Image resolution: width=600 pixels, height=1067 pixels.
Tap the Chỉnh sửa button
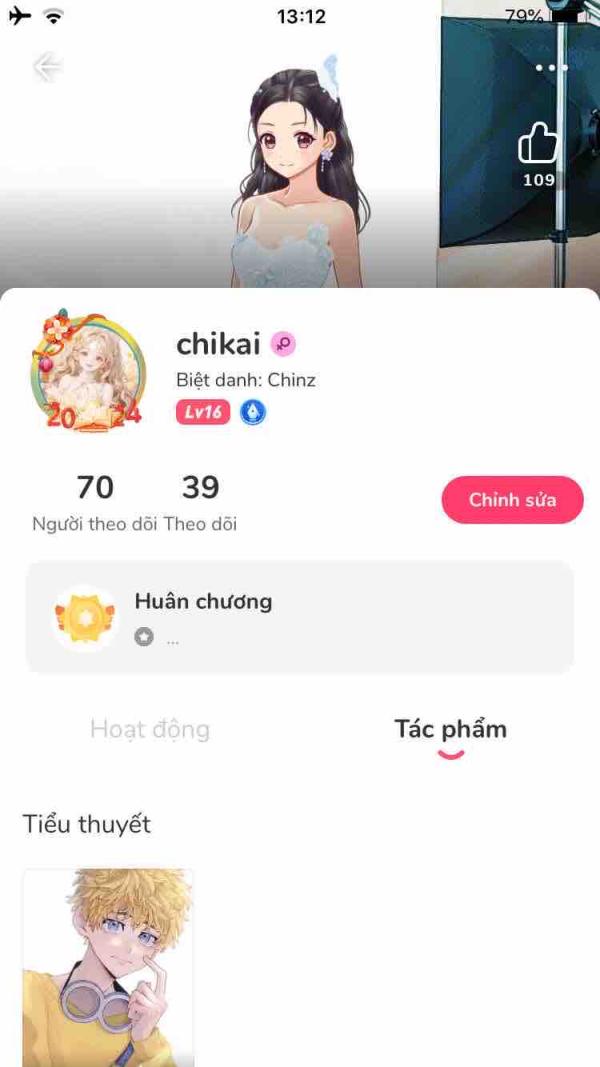512,499
